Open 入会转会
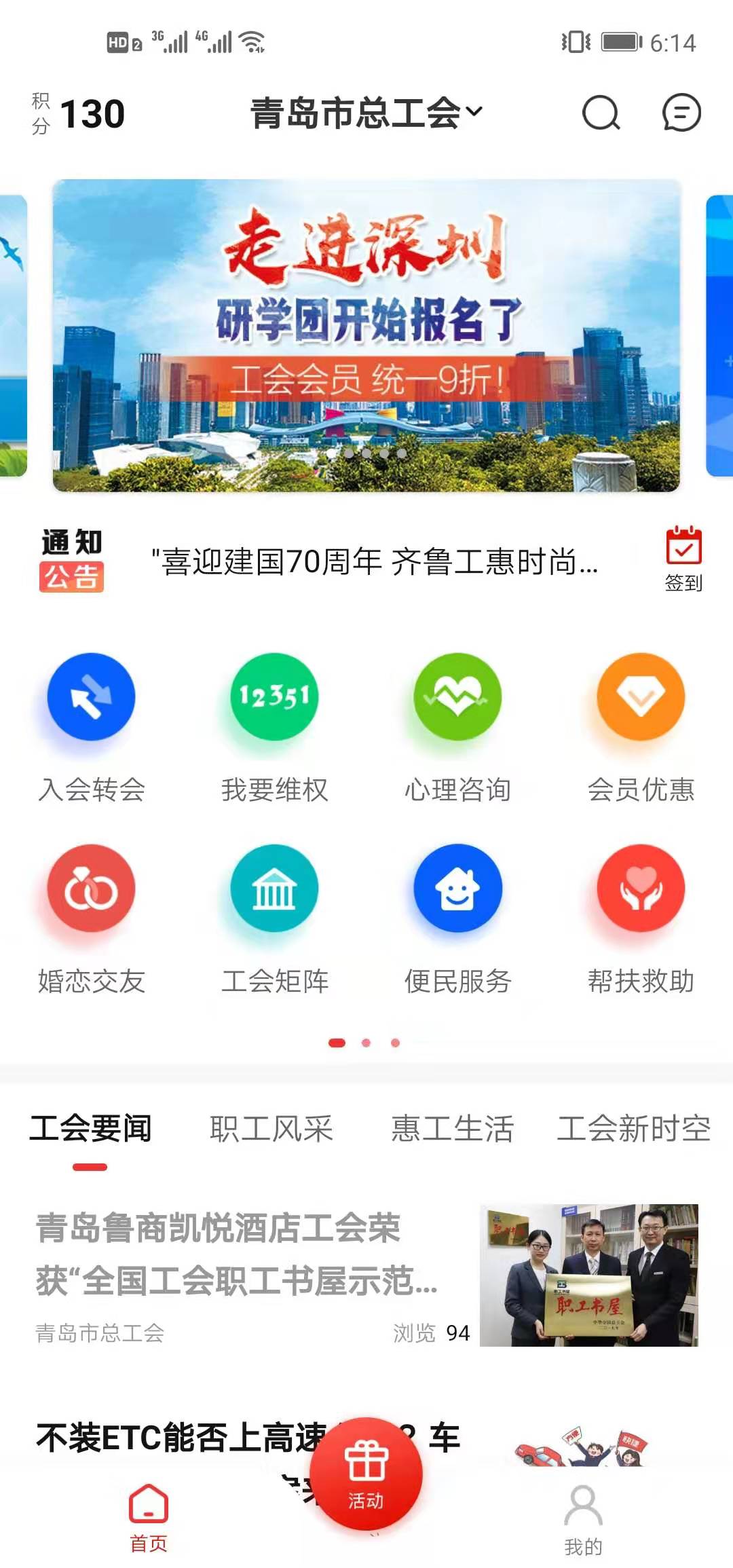 92,727
